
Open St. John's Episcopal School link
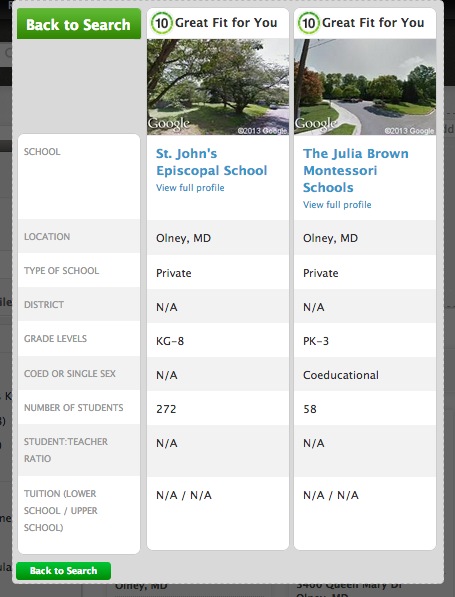pos(212,162)
